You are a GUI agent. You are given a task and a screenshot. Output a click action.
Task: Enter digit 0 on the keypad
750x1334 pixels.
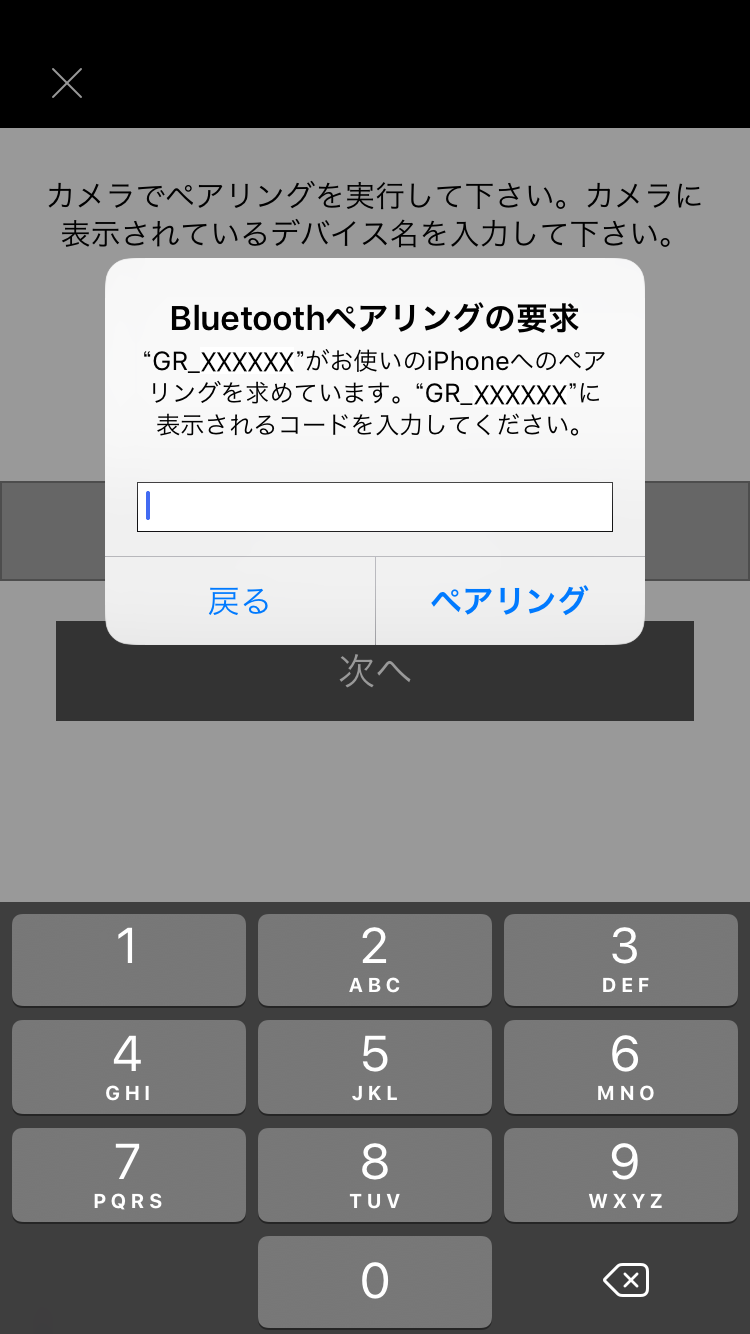[375, 1282]
